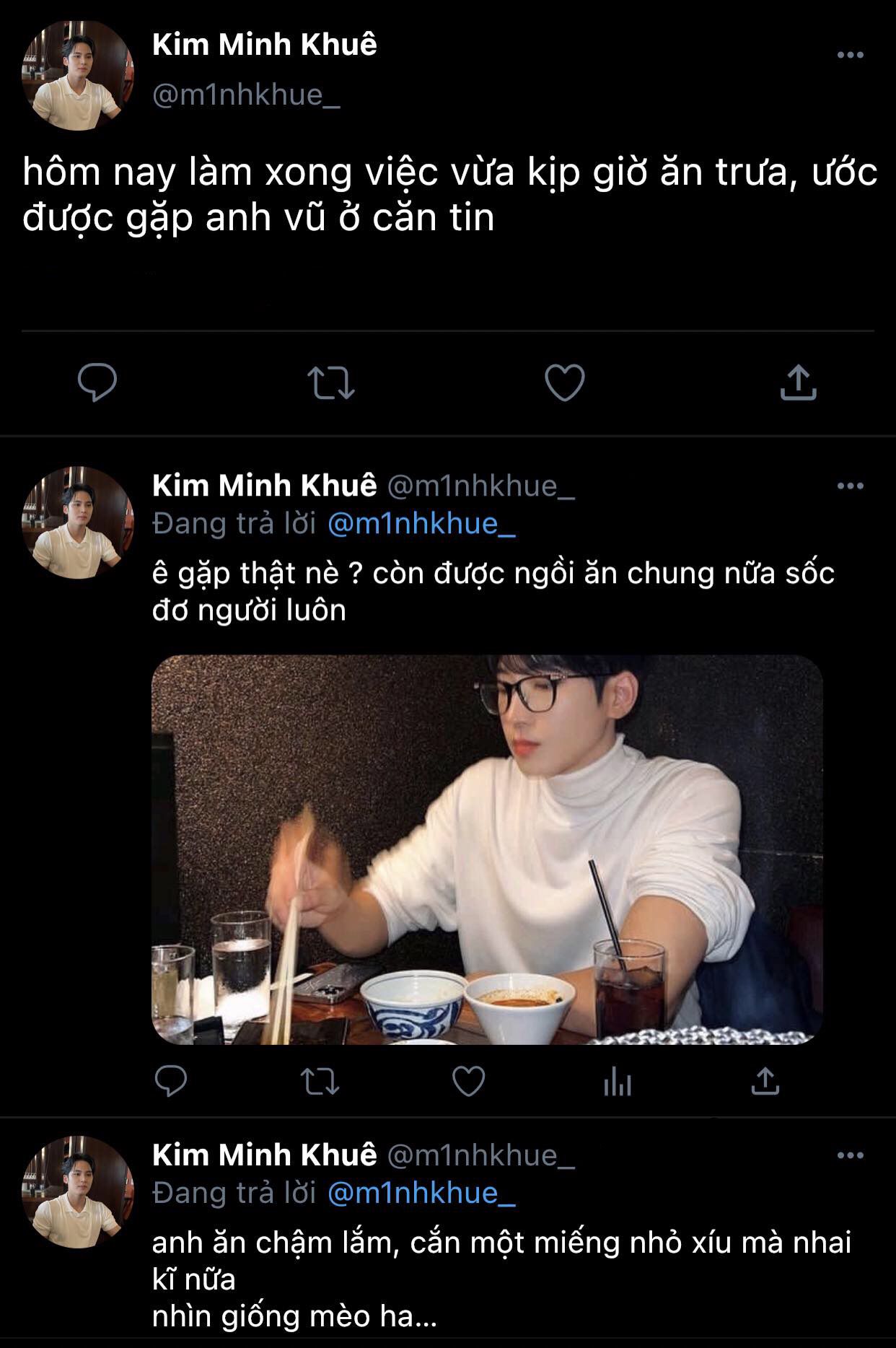
Task: Tap the @m1nhkhue_ mention in the photo reply
Action: 421,524
